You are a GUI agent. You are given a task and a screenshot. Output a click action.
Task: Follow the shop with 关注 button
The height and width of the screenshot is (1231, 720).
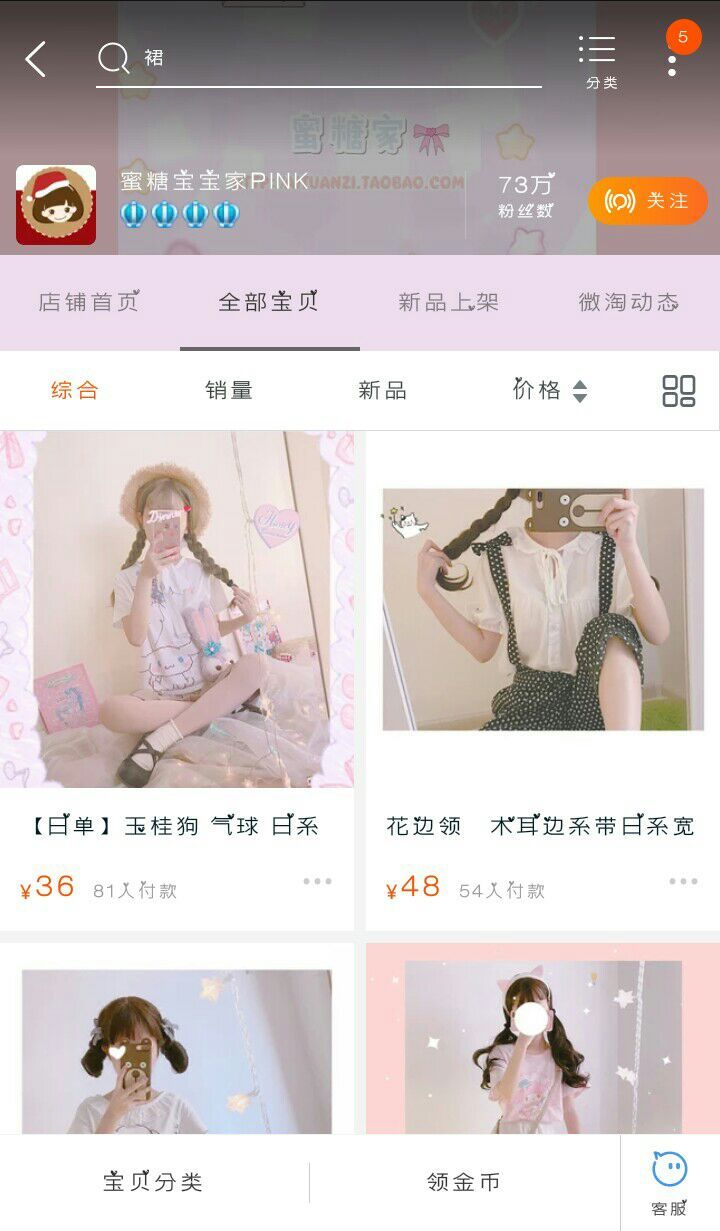tap(647, 201)
